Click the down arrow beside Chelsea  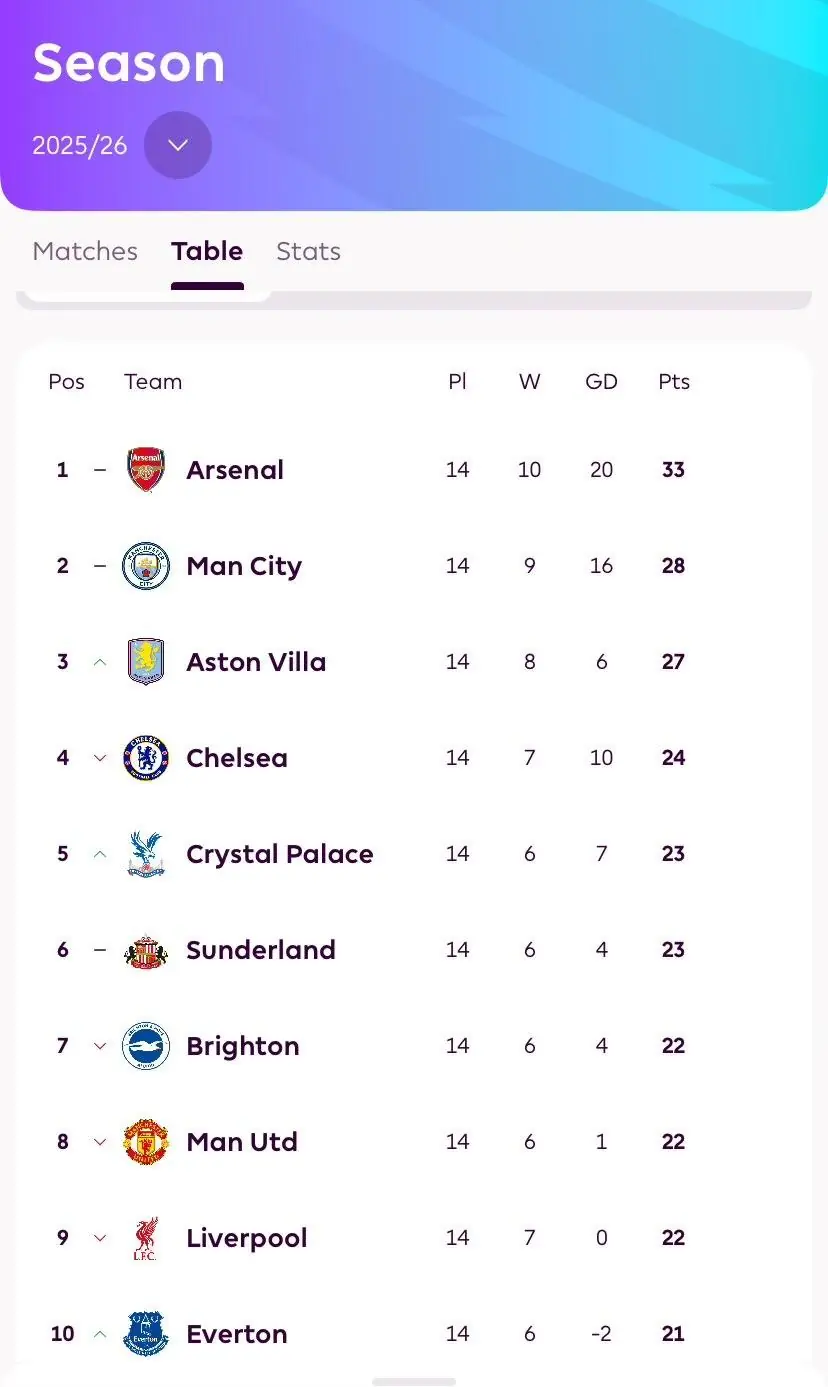coord(99,757)
